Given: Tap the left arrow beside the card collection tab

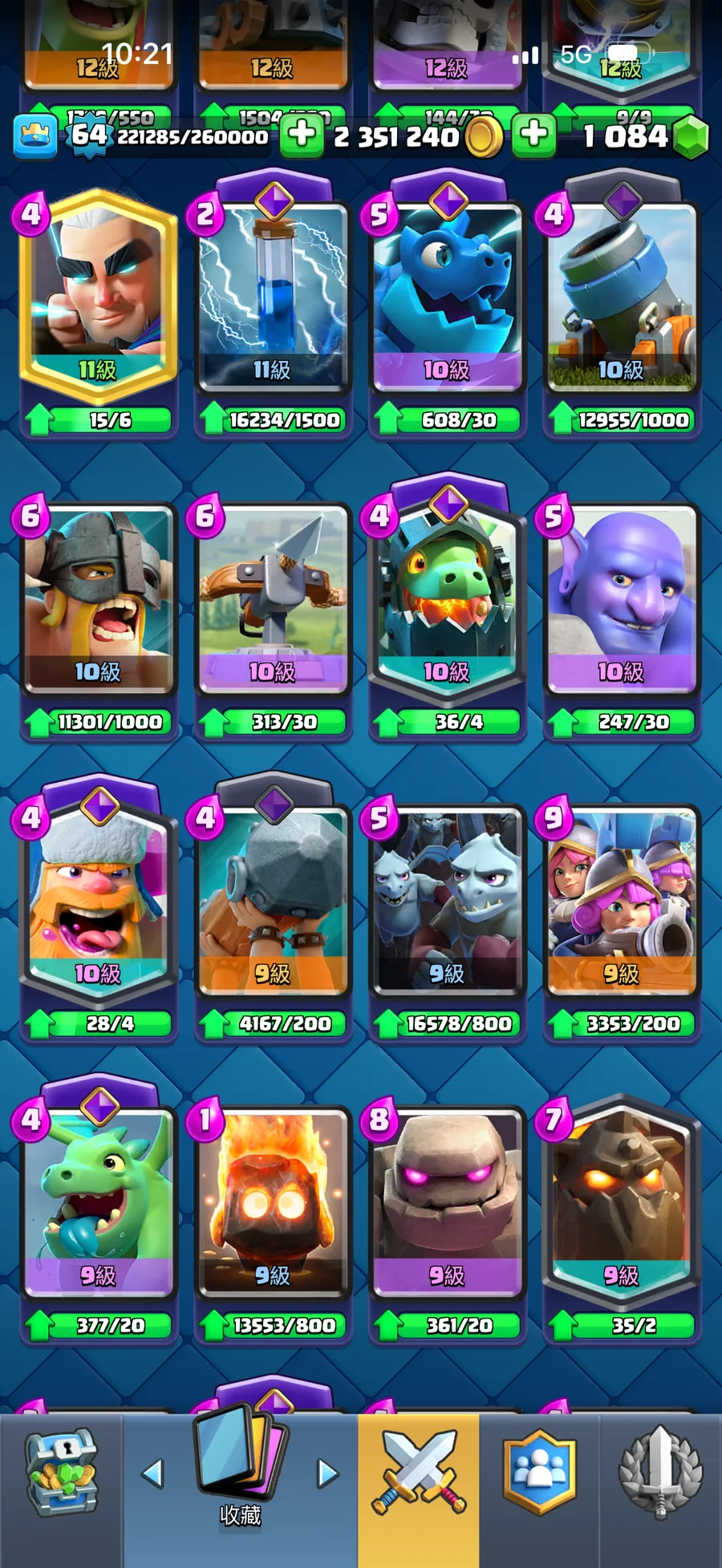Looking at the screenshot, I should pyautogui.click(x=152, y=1473).
